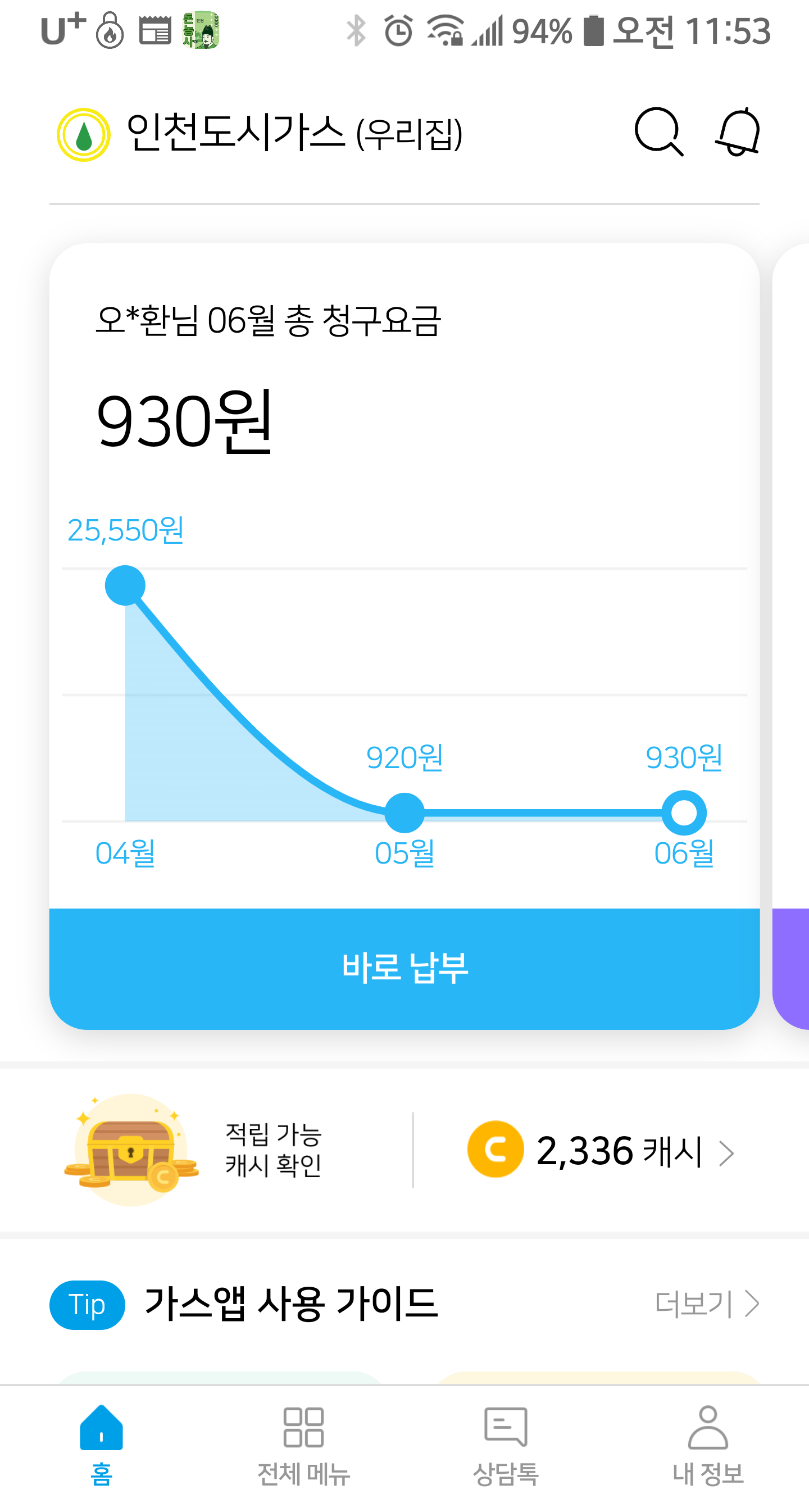Open the notifications bell
This screenshot has height=1512, width=809.
pos(738,132)
